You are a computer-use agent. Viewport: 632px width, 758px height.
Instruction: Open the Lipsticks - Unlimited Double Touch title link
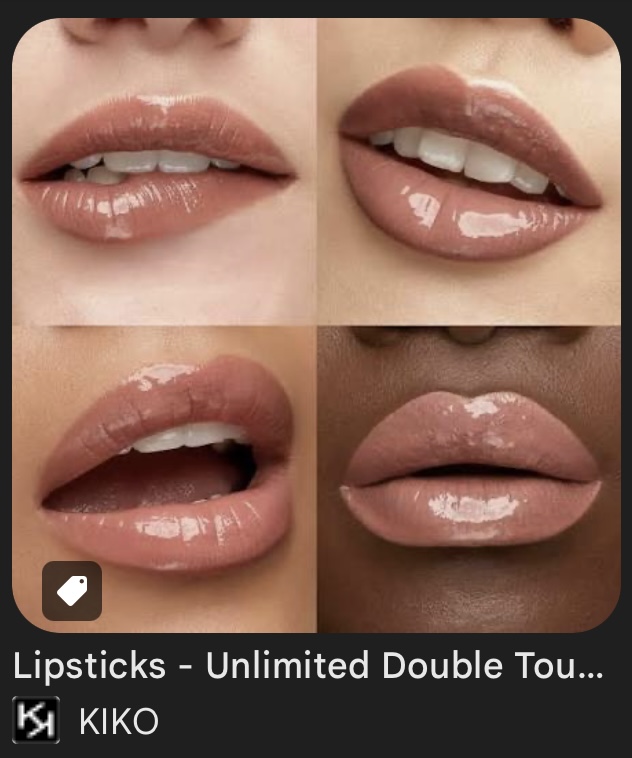coord(308,666)
